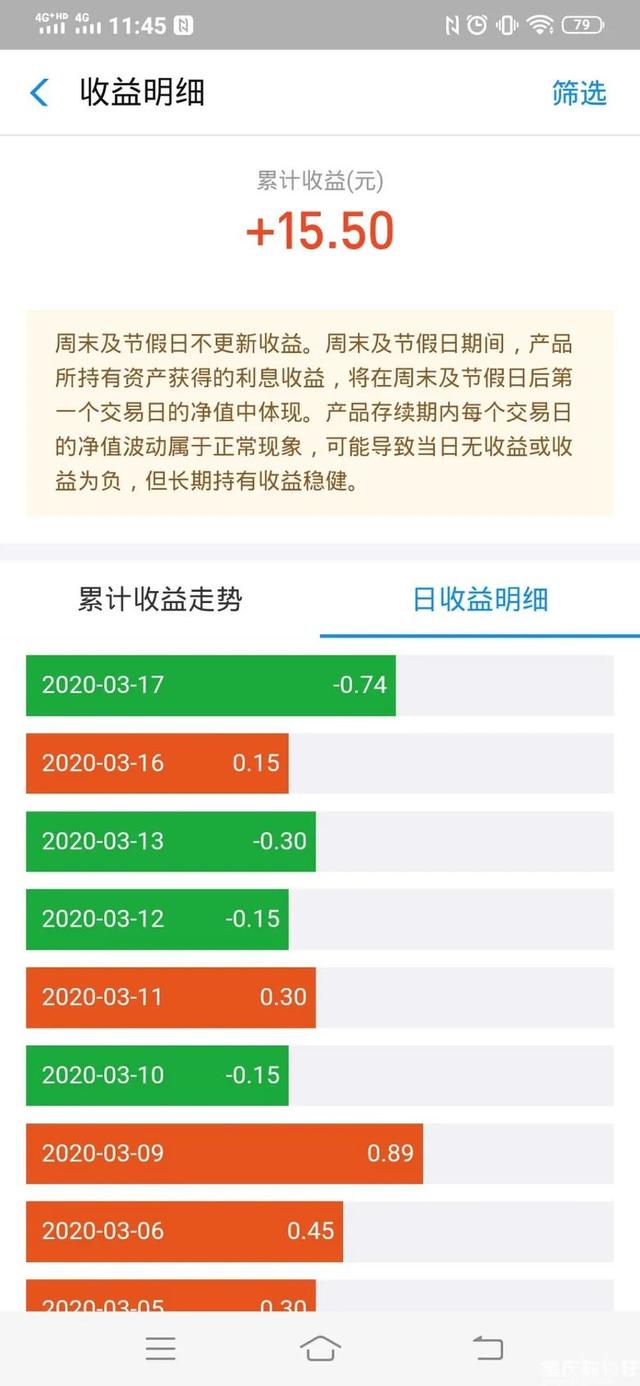Switch to the 累计收益走势 tab
The image size is (640, 1386).
click(160, 599)
